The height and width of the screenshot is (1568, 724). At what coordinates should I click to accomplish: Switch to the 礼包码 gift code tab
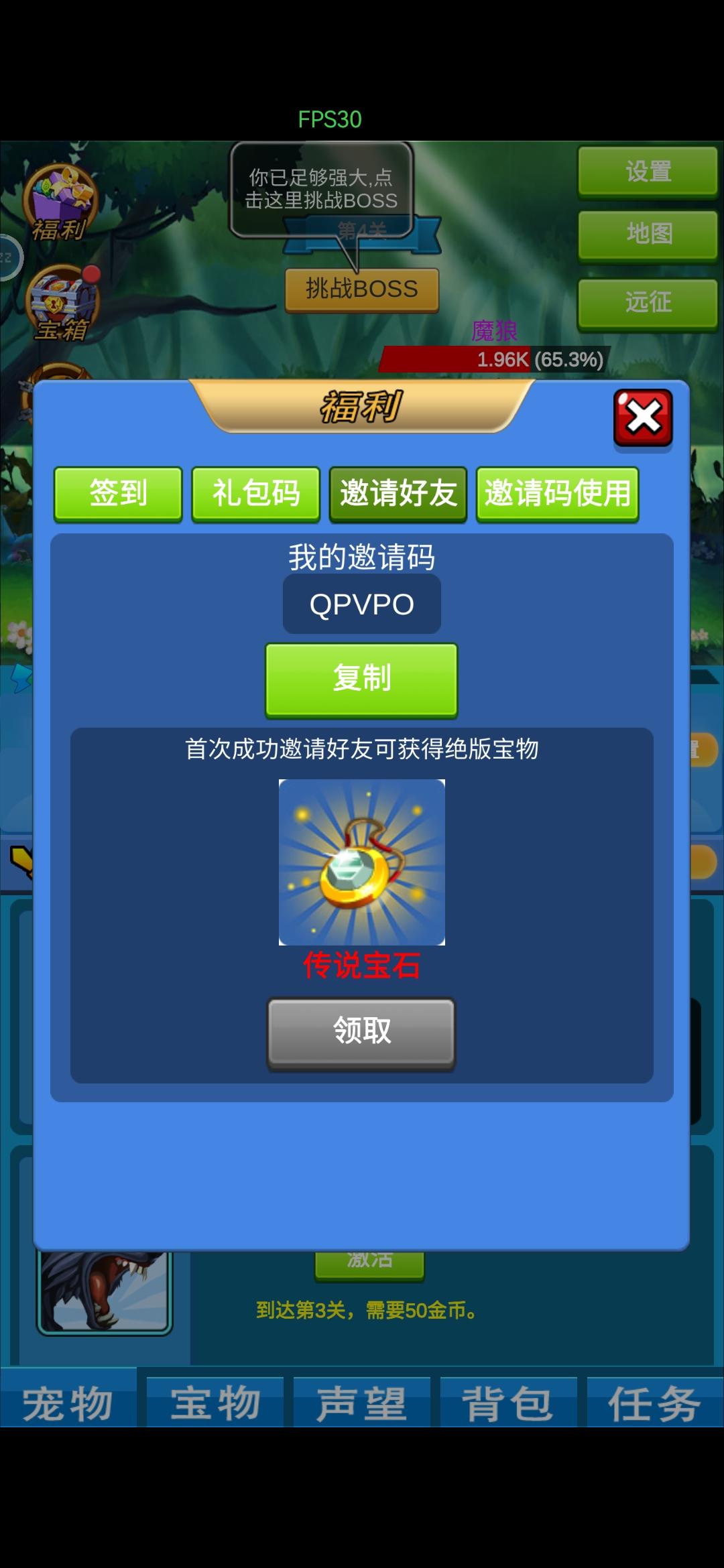[x=256, y=494]
